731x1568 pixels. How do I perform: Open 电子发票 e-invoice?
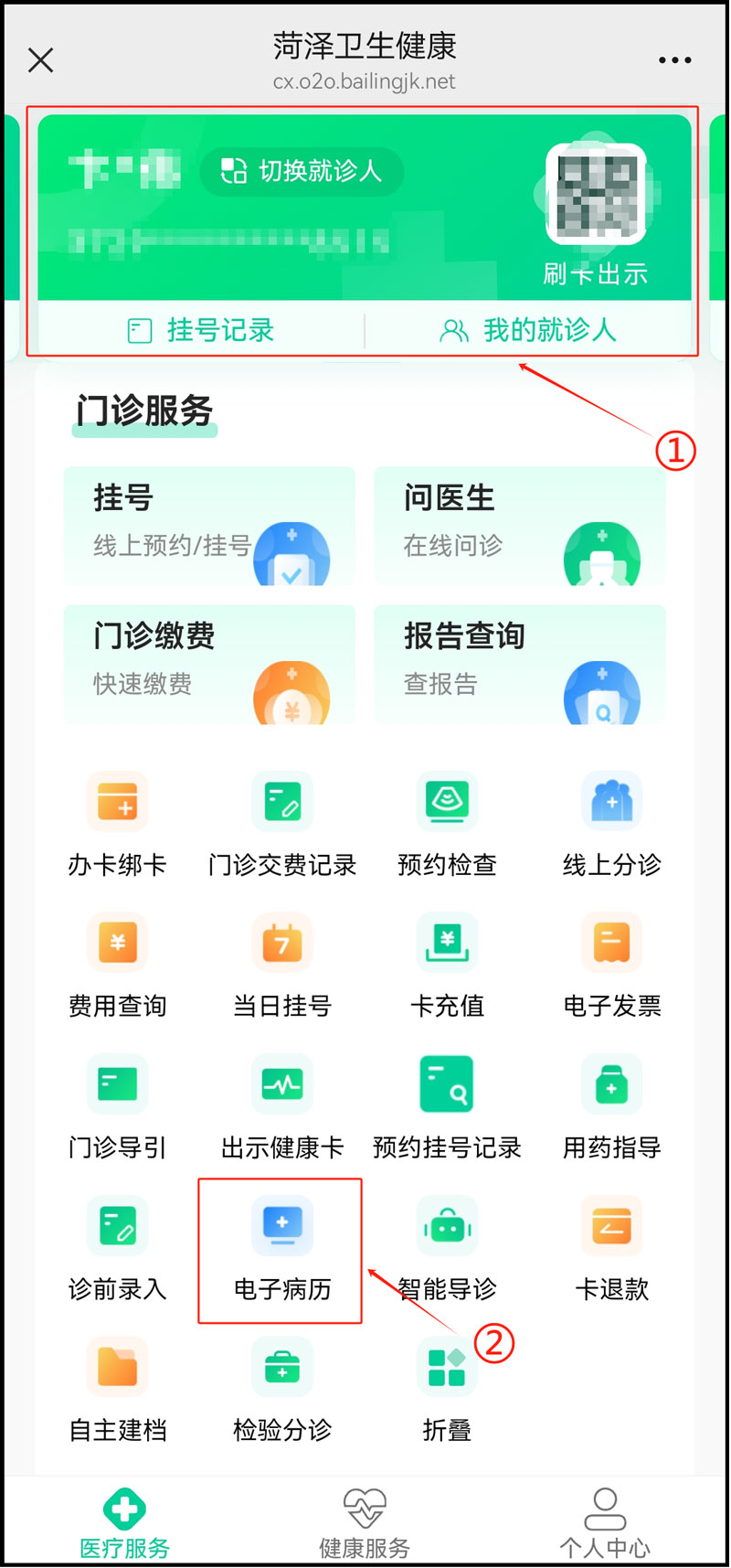(x=611, y=965)
